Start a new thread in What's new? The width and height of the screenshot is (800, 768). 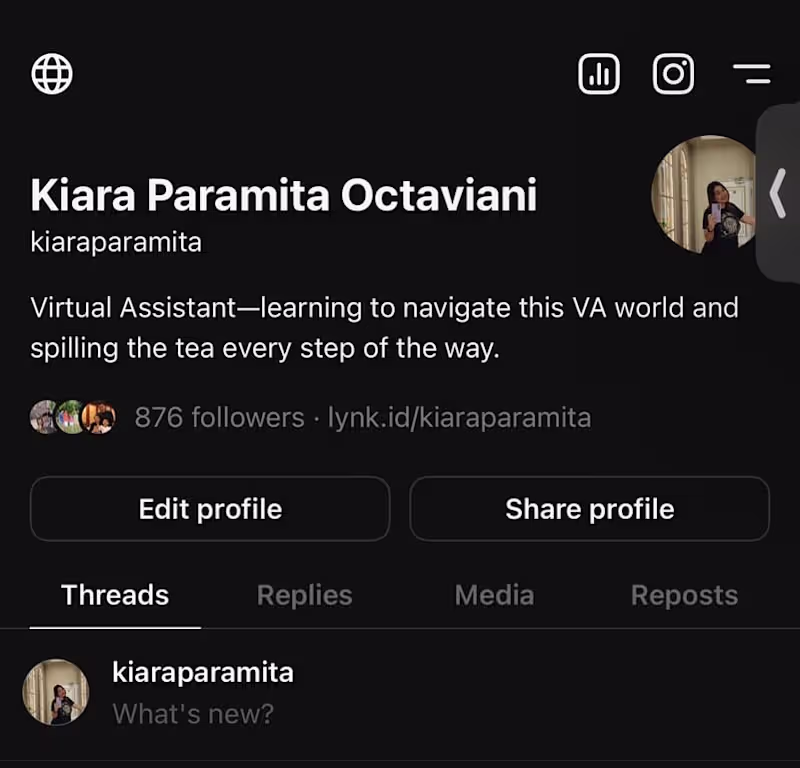[x=193, y=713]
